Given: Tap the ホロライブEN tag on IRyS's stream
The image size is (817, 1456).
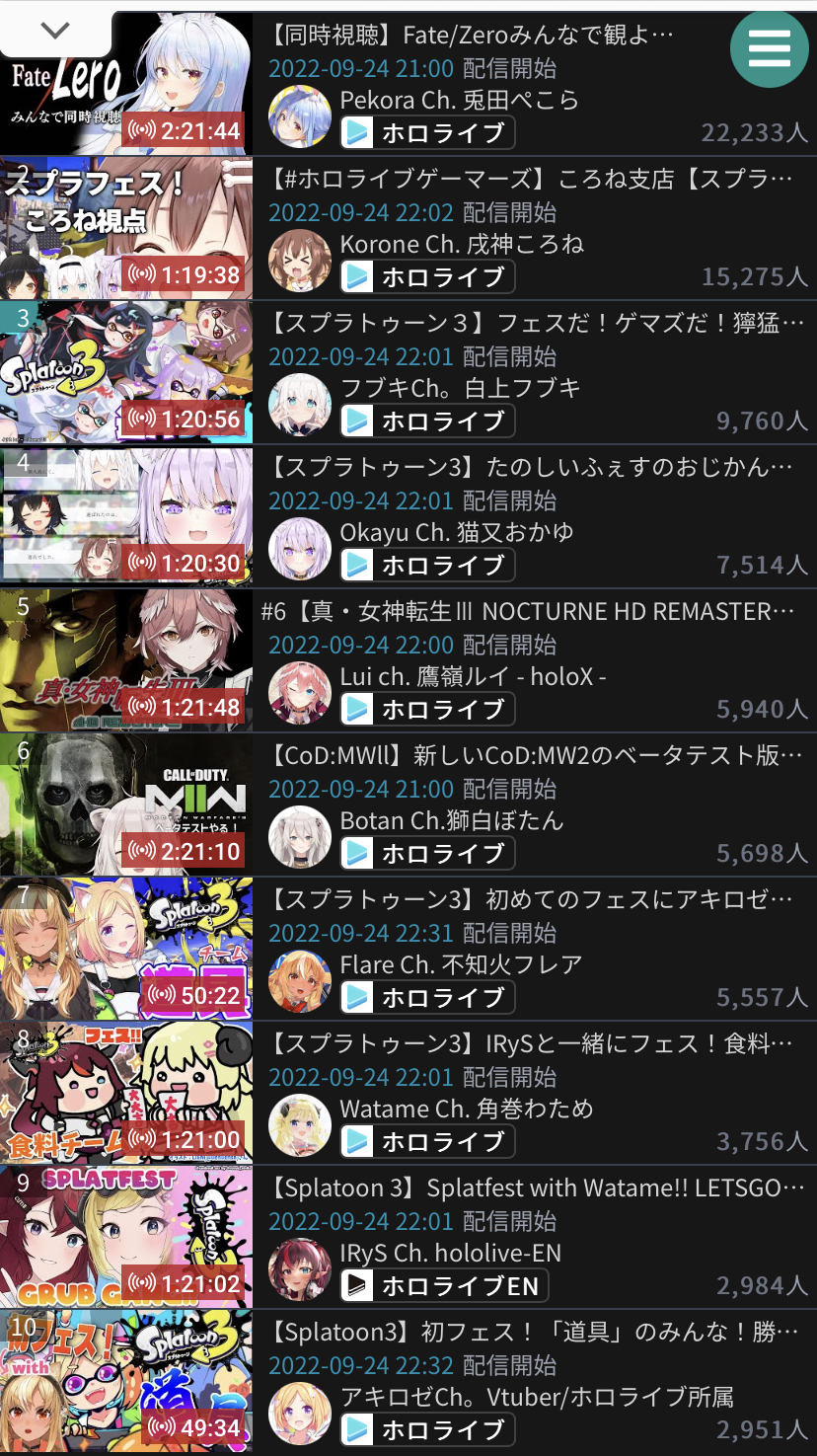Looking at the screenshot, I should click(444, 1285).
